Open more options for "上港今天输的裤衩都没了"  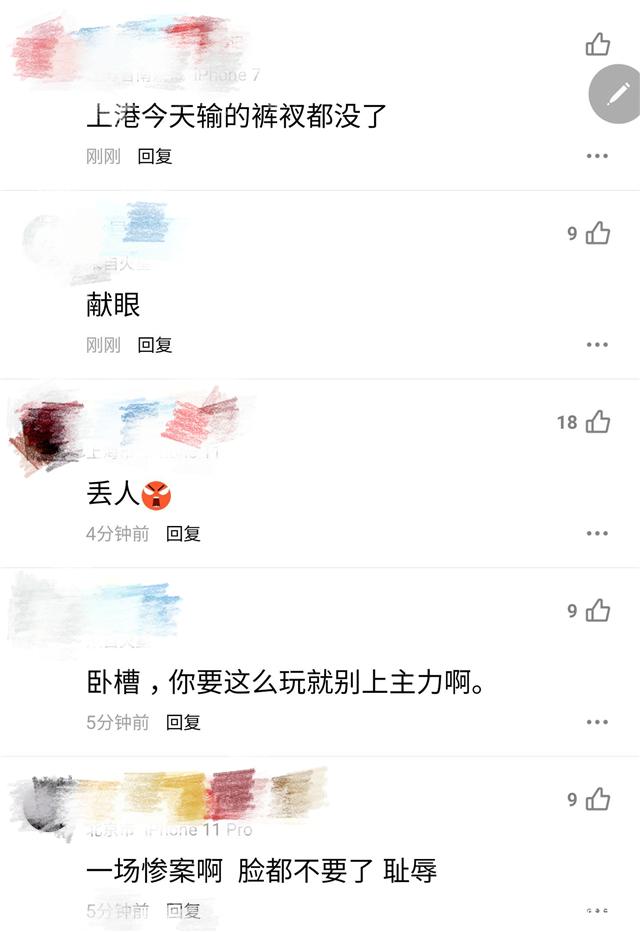click(x=597, y=156)
